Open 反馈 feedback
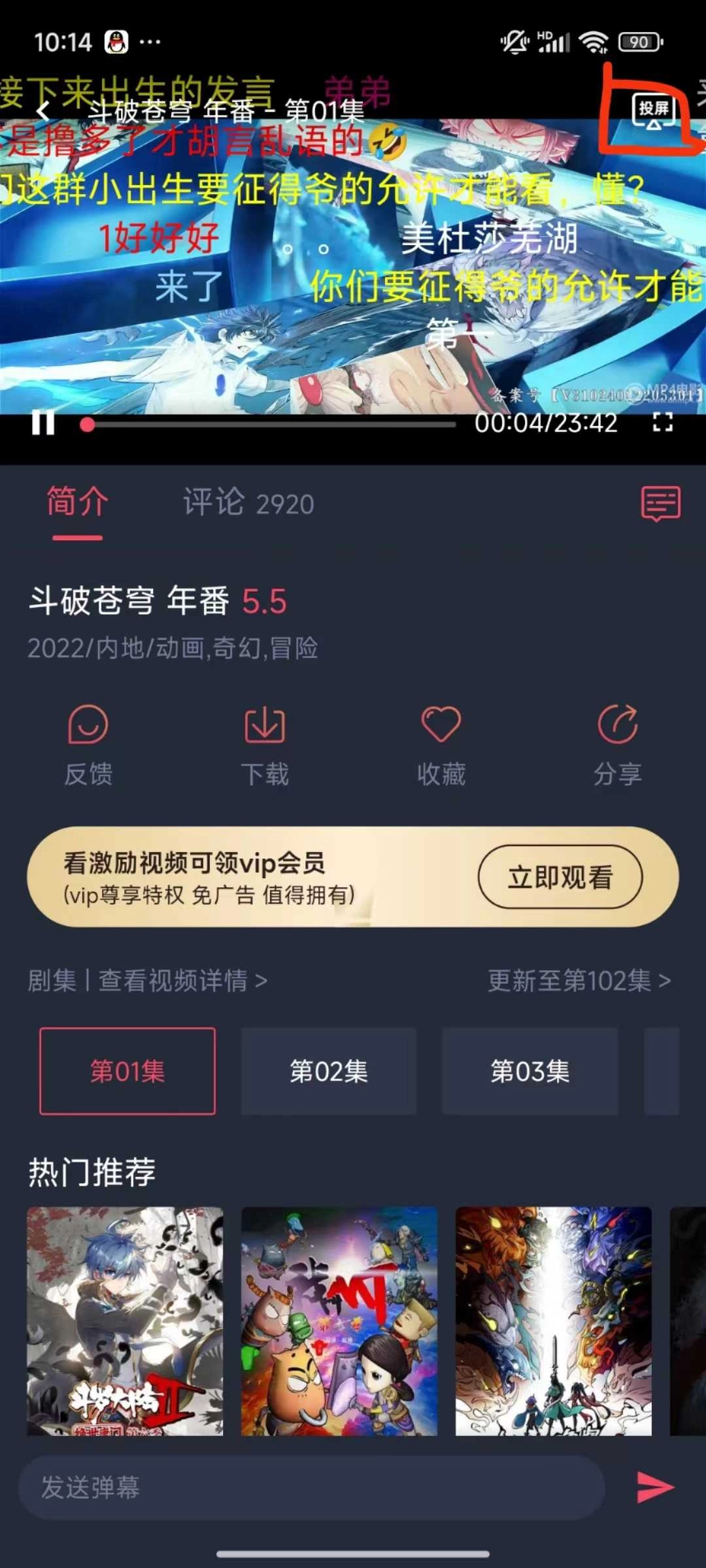This screenshot has height=1568, width=706. (x=88, y=745)
